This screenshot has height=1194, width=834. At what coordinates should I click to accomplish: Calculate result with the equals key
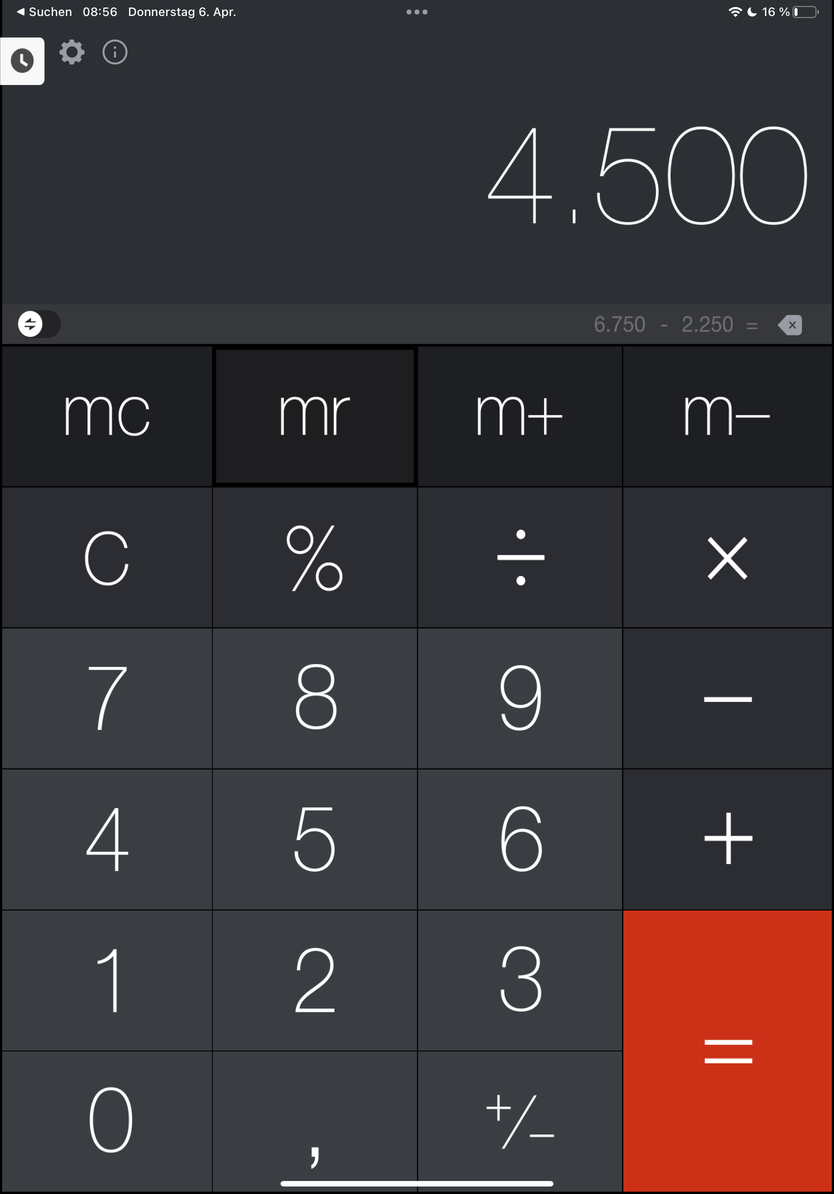click(727, 1050)
